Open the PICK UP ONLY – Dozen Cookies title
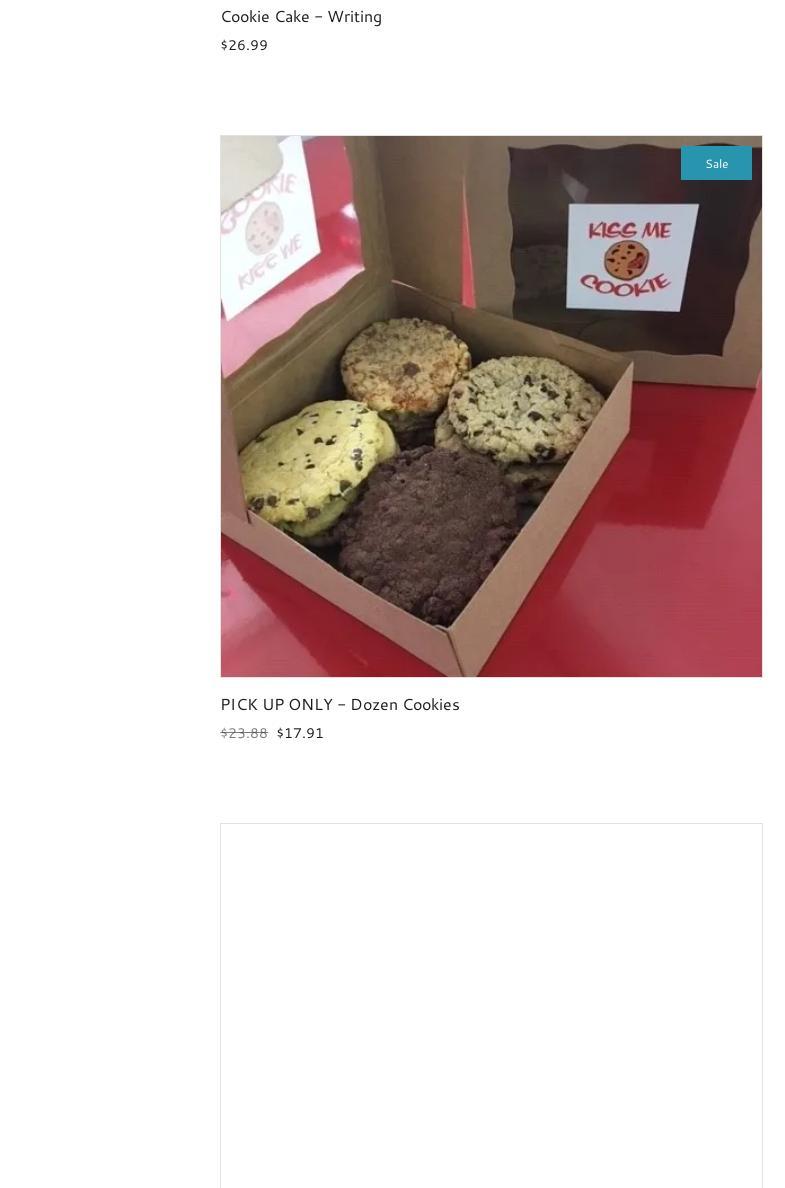785x1188 pixels. 340,705
